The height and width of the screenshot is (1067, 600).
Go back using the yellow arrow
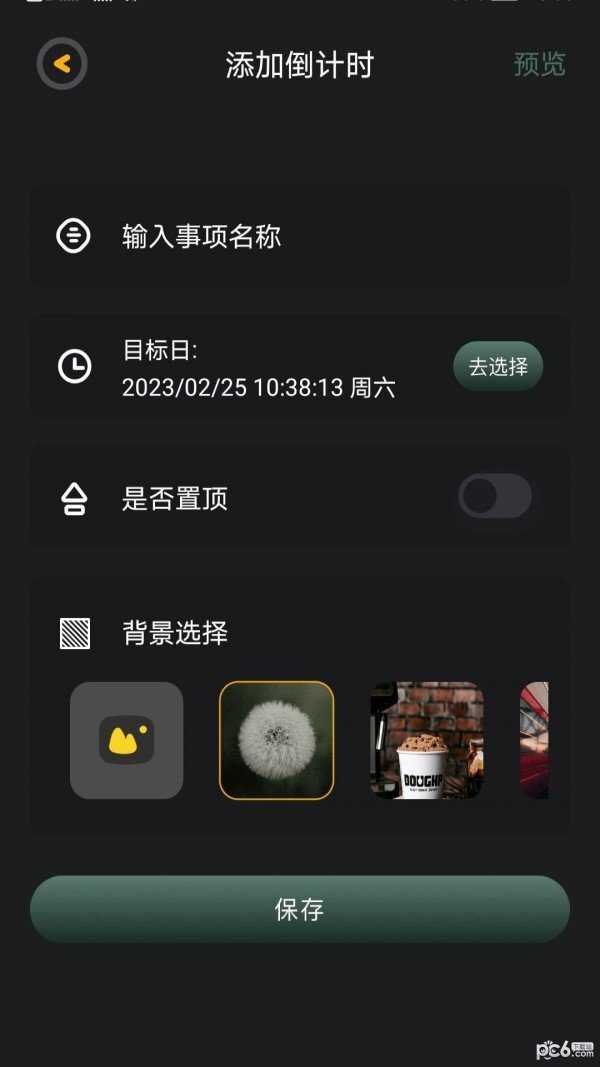coord(62,64)
